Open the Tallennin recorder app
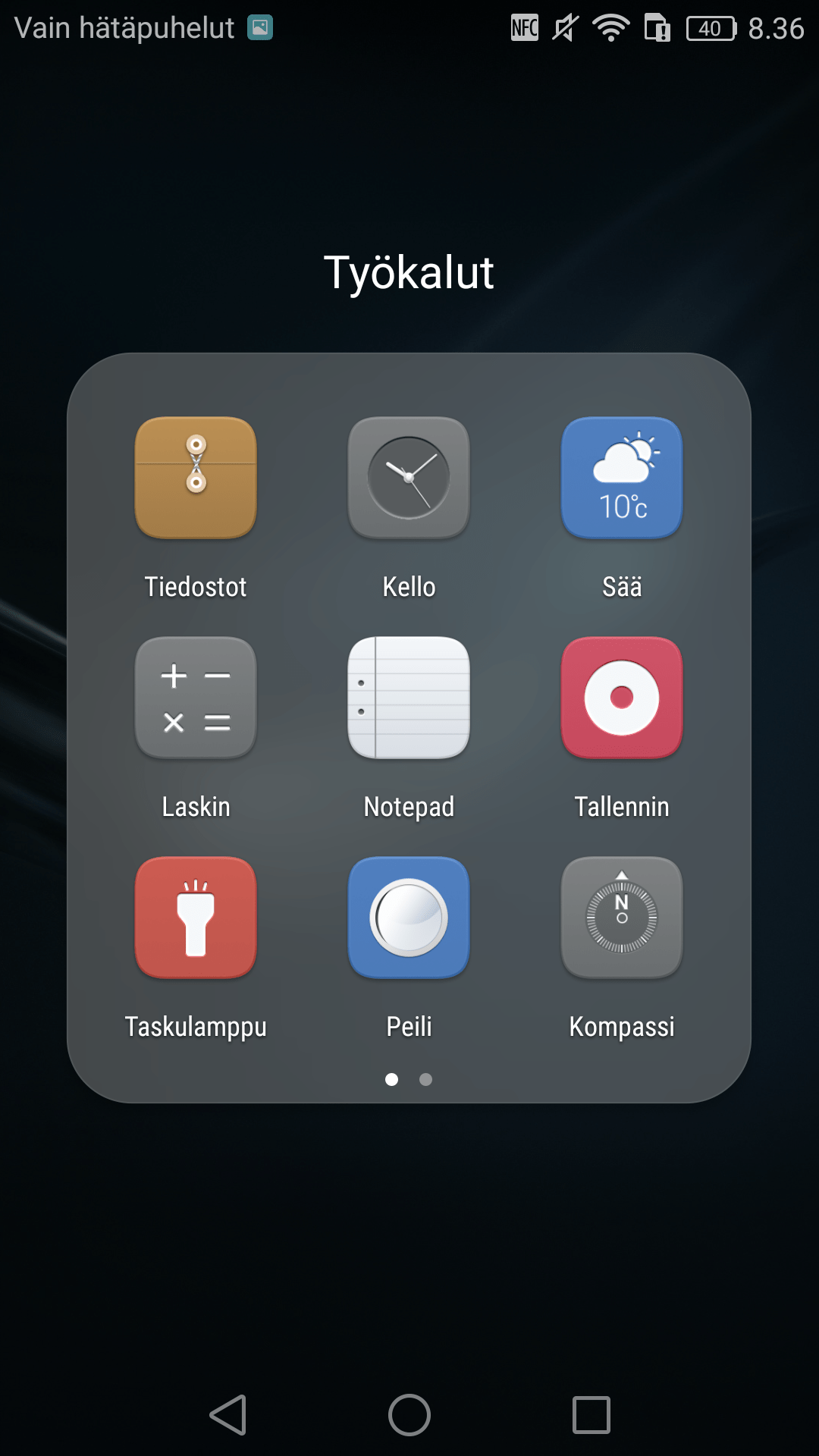Image resolution: width=819 pixels, height=1456 pixels. click(622, 698)
